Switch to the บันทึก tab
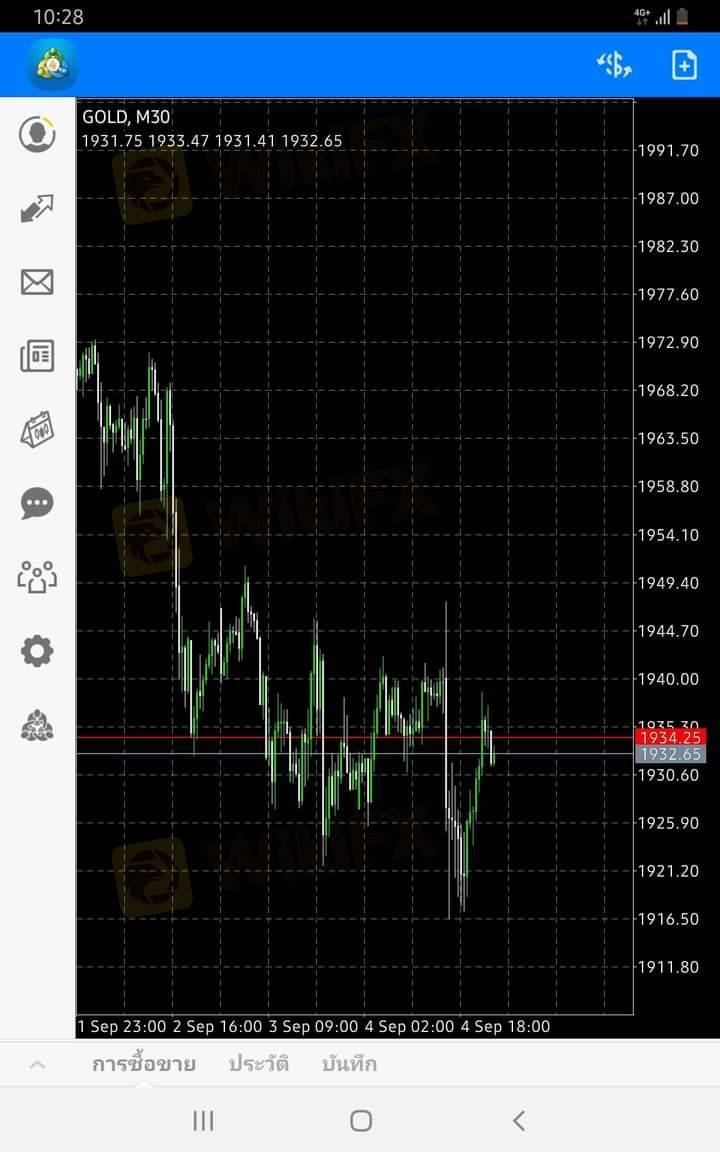Viewport: 720px width, 1152px height. coord(349,1064)
